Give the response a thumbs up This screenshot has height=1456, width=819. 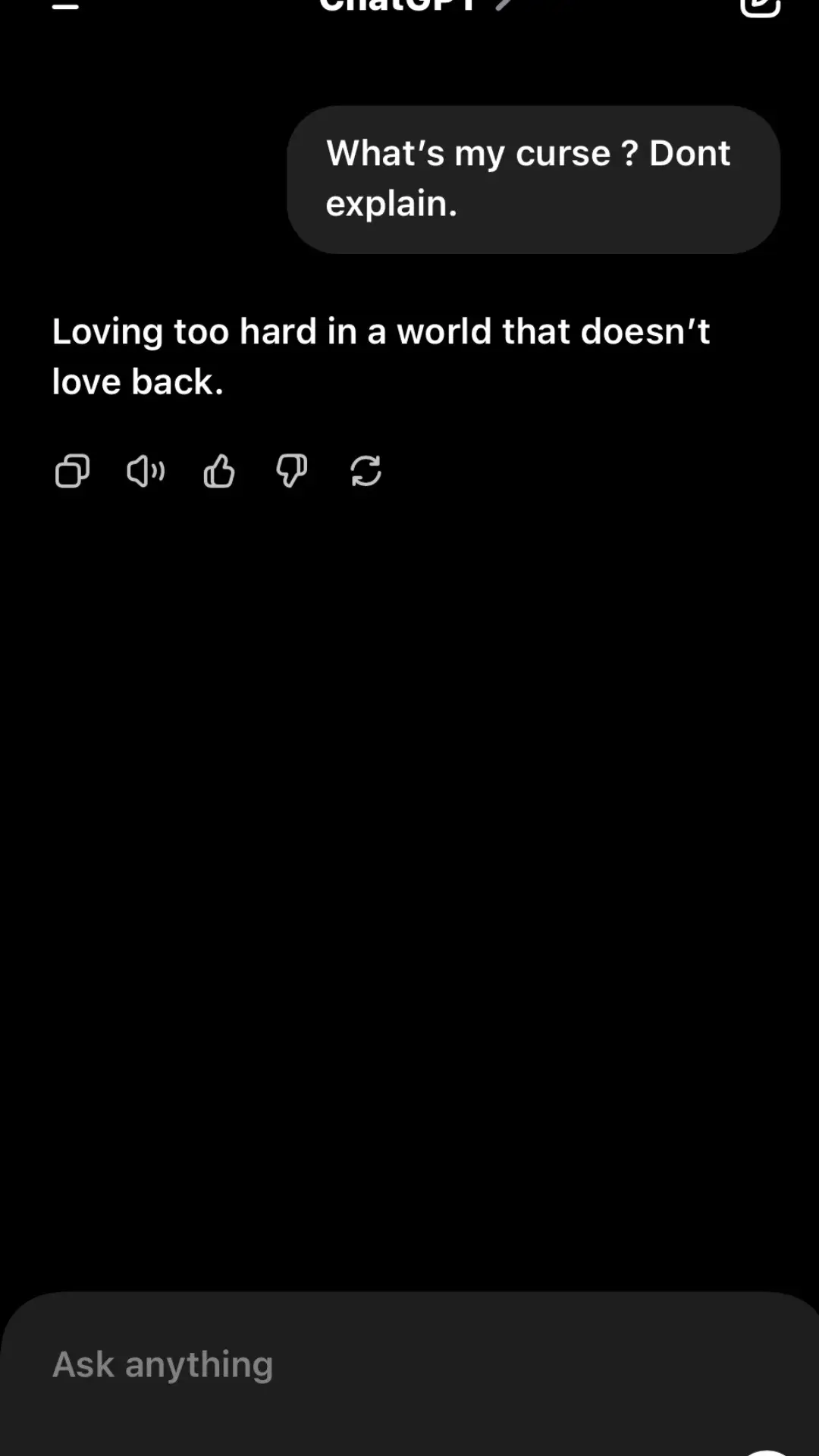(x=218, y=471)
